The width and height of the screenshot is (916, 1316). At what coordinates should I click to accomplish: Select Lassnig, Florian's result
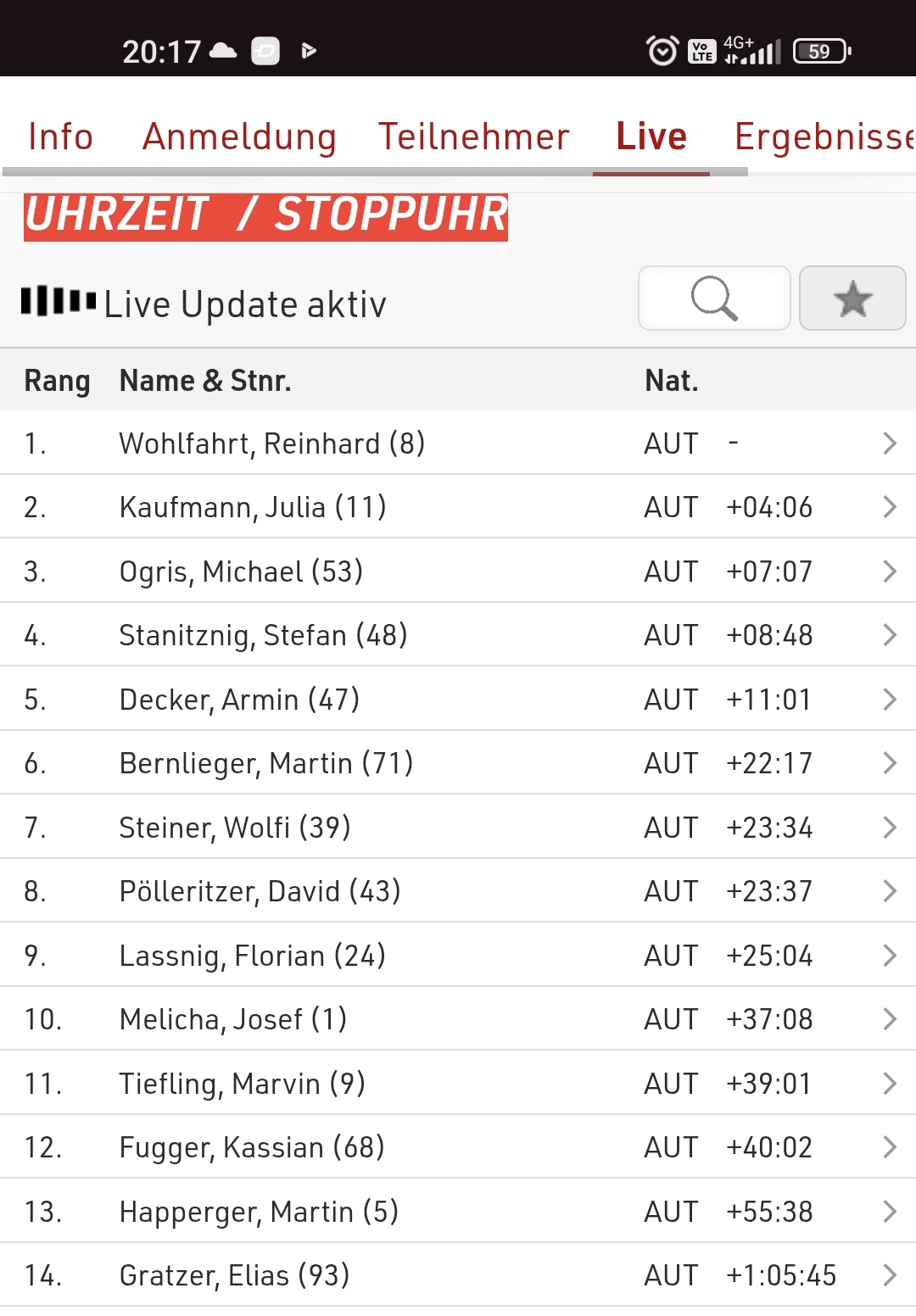click(458, 956)
